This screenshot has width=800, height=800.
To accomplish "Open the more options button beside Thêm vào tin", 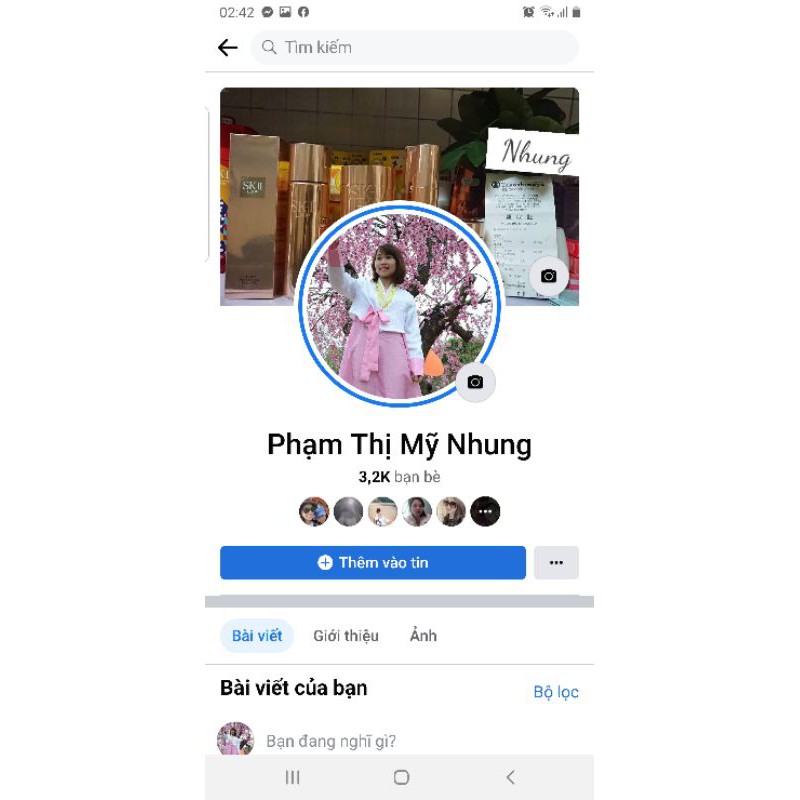I will [x=556, y=562].
